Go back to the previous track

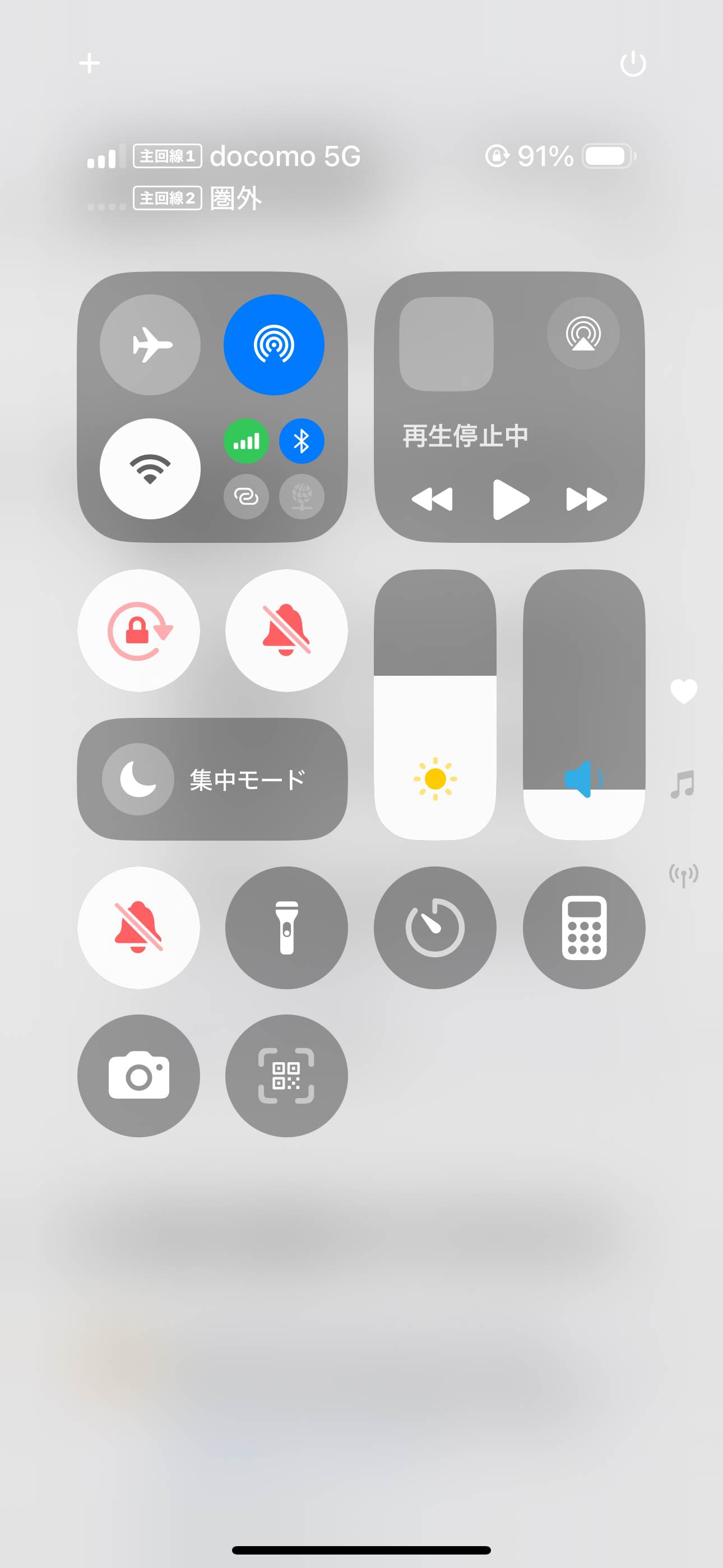tap(432, 499)
